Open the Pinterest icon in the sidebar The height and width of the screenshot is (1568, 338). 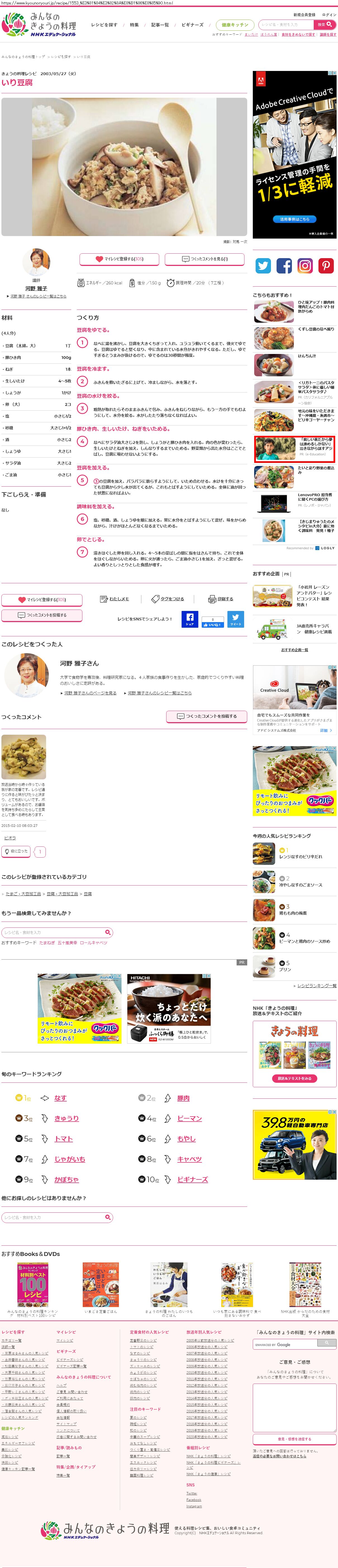[x=326, y=265]
